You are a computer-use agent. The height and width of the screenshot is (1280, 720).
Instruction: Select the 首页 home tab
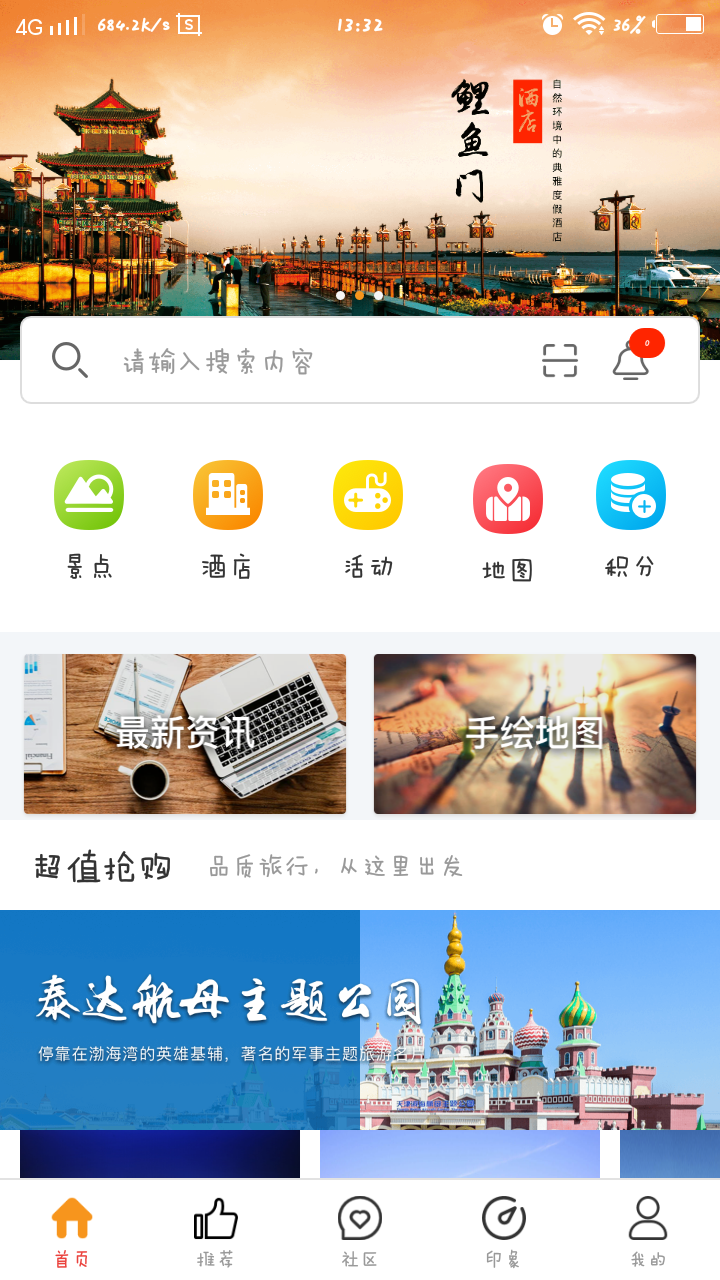[x=72, y=1230]
